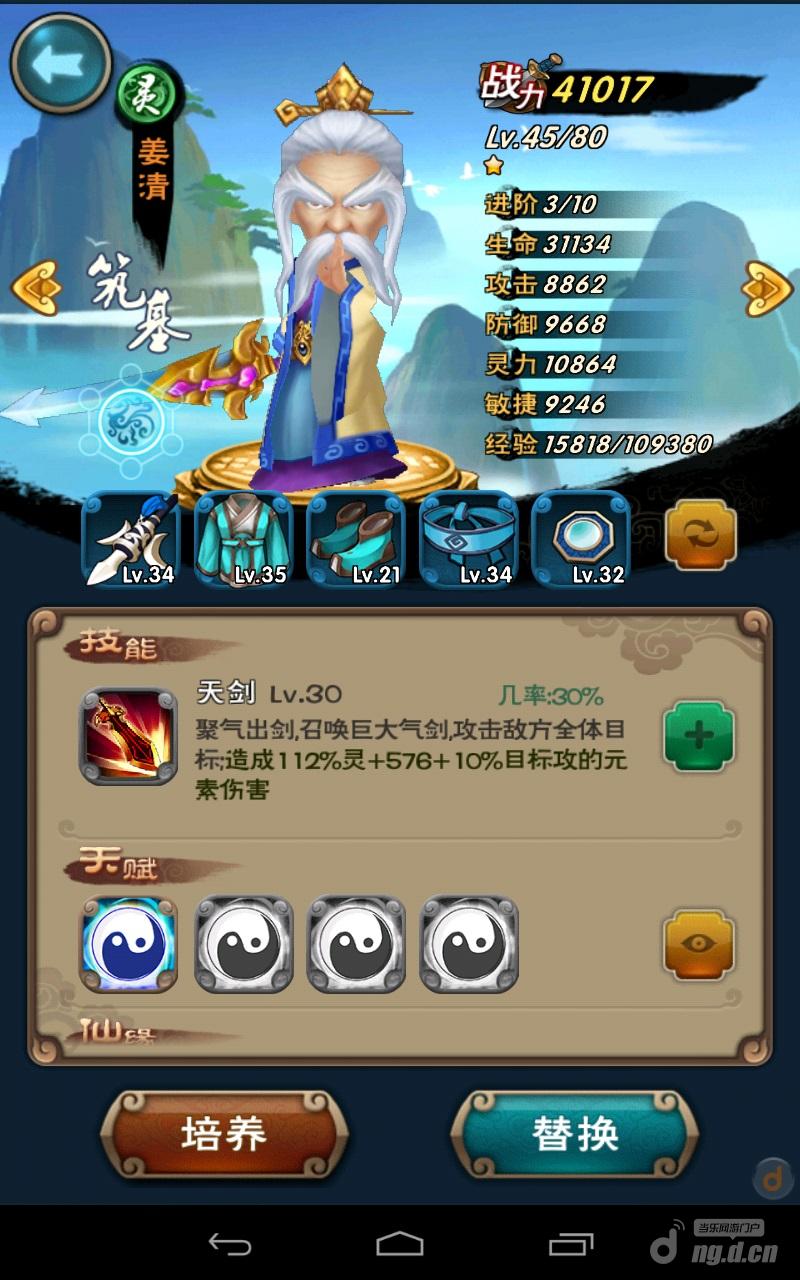Switch to the next character with the right arrow
Viewport: 800px width, 1280px height.
[767, 288]
